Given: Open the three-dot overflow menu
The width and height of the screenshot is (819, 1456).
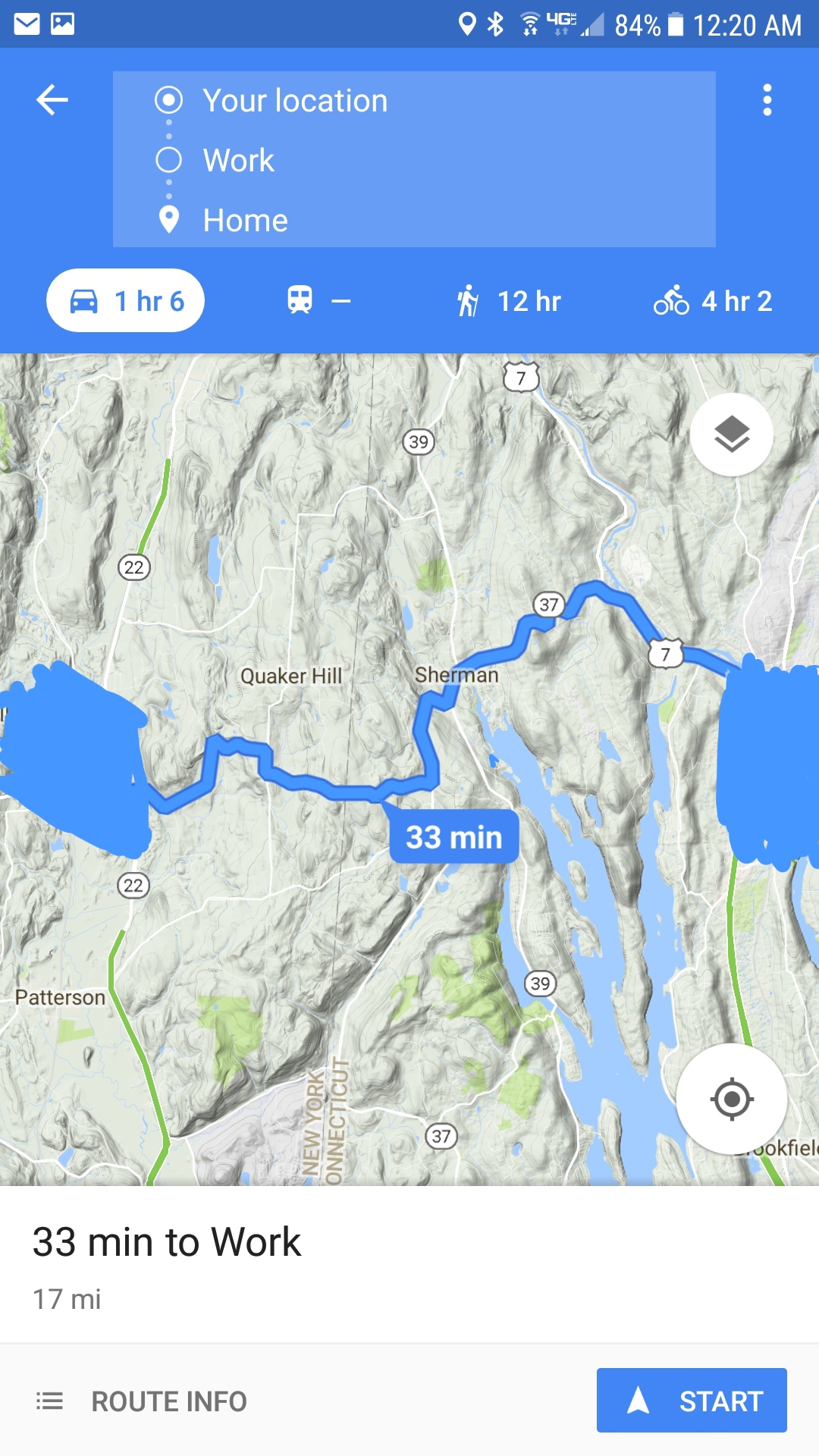Looking at the screenshot, I should click(767, 100).
